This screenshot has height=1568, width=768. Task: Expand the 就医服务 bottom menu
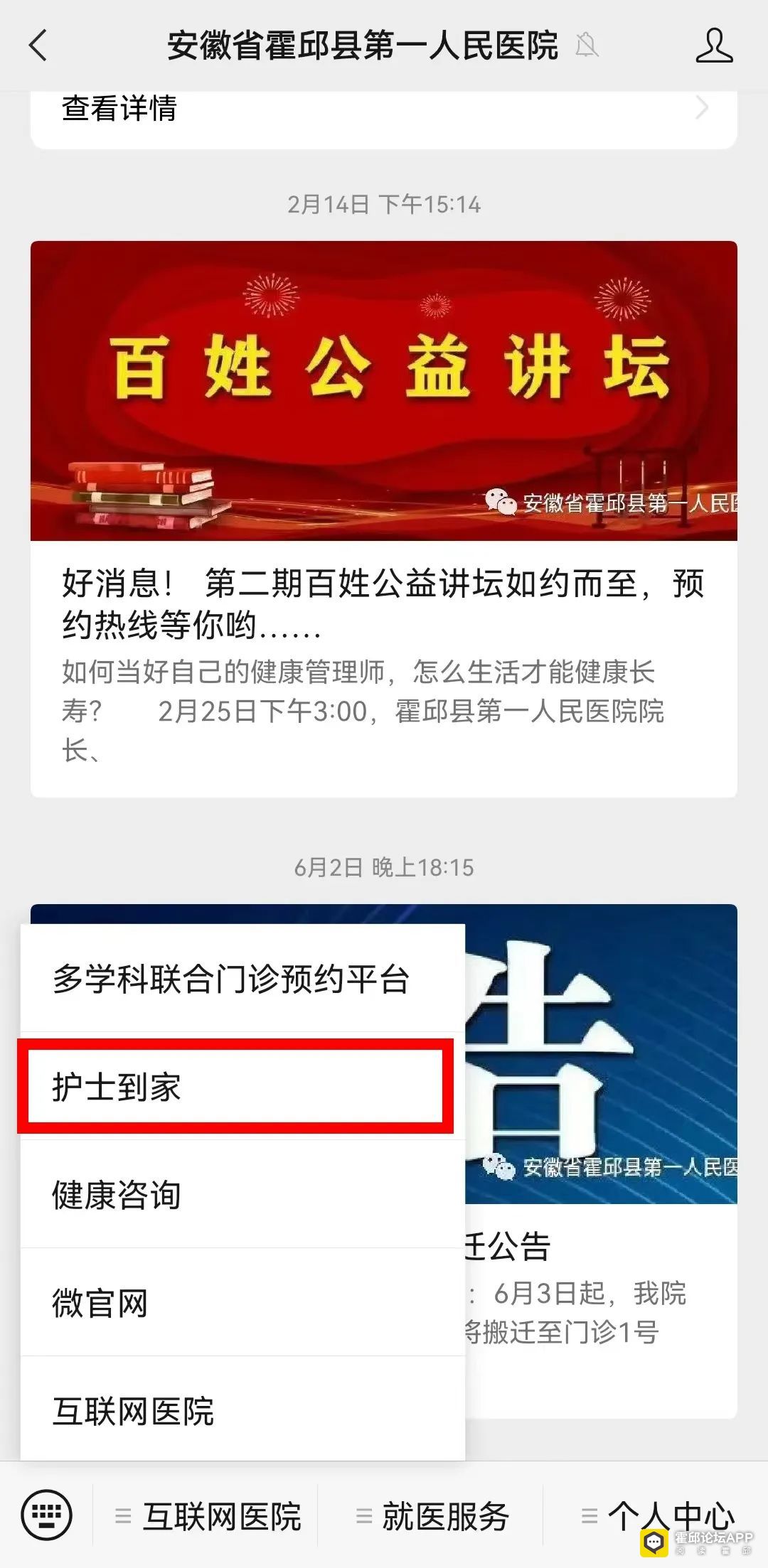[x=432, y=1516]
